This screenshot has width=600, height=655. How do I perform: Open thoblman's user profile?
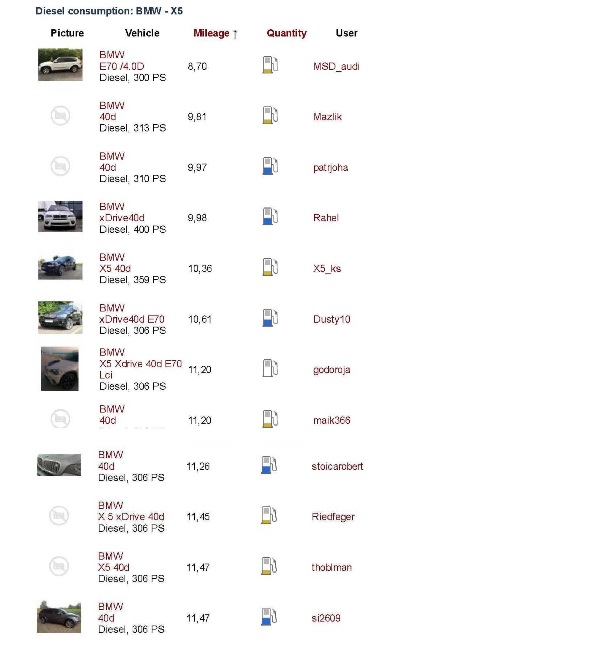tap(331, 567)
